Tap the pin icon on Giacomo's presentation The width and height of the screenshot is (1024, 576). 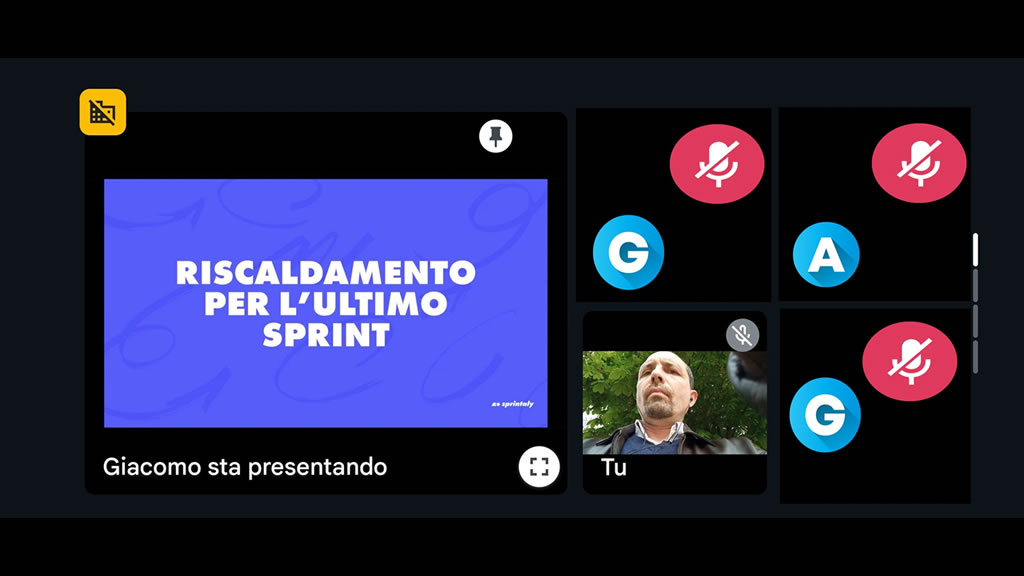pyautogui.click(x=495, y=136)
